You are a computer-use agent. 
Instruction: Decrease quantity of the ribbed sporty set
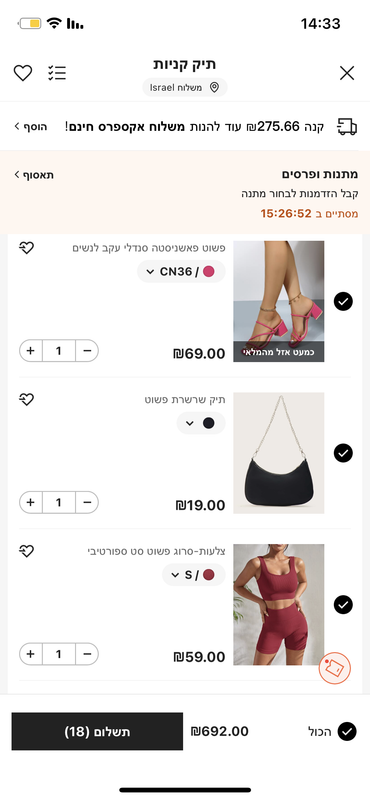click(87, 654)
